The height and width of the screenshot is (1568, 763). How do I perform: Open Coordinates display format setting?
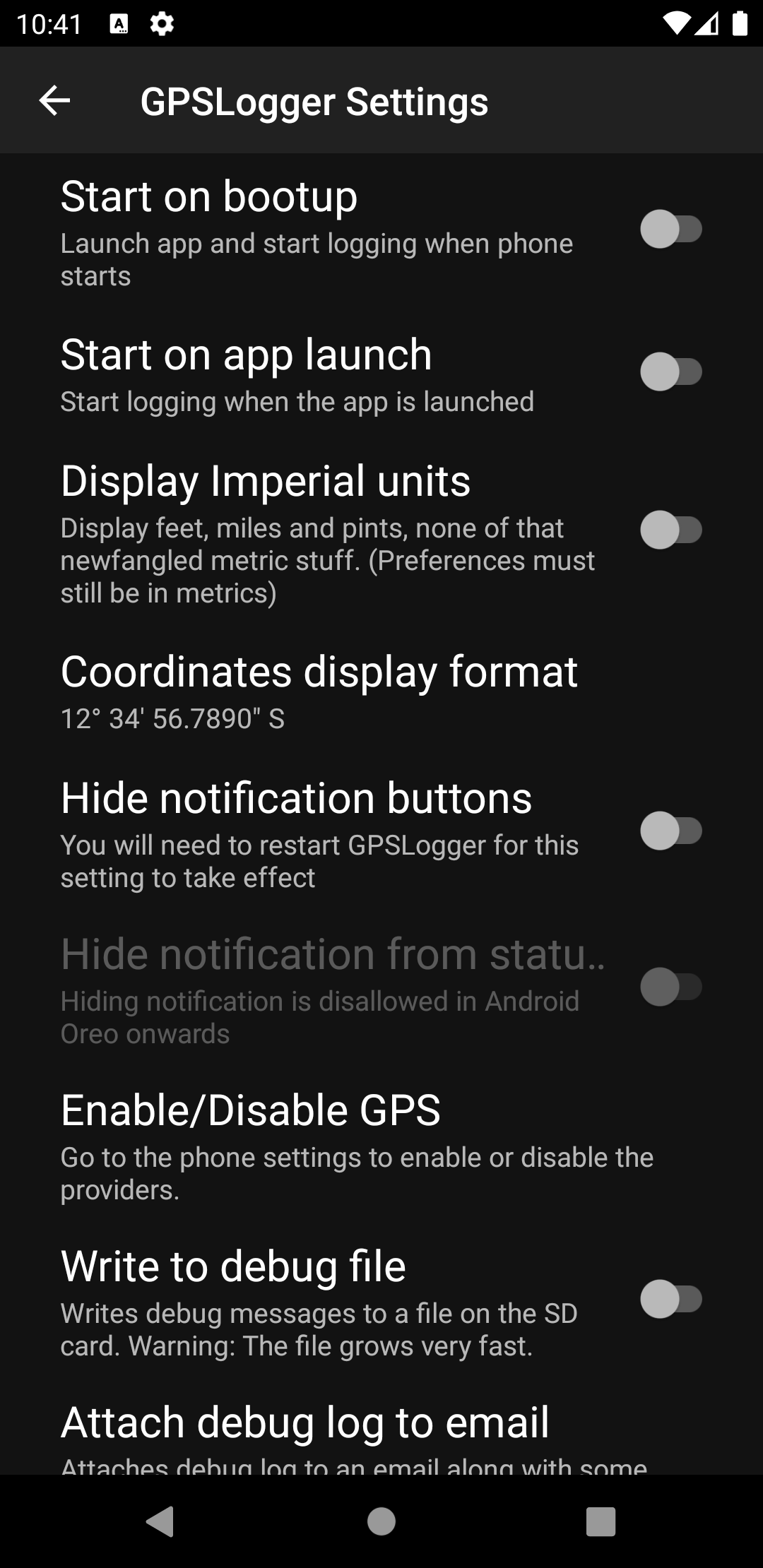[x=319, y=691]
